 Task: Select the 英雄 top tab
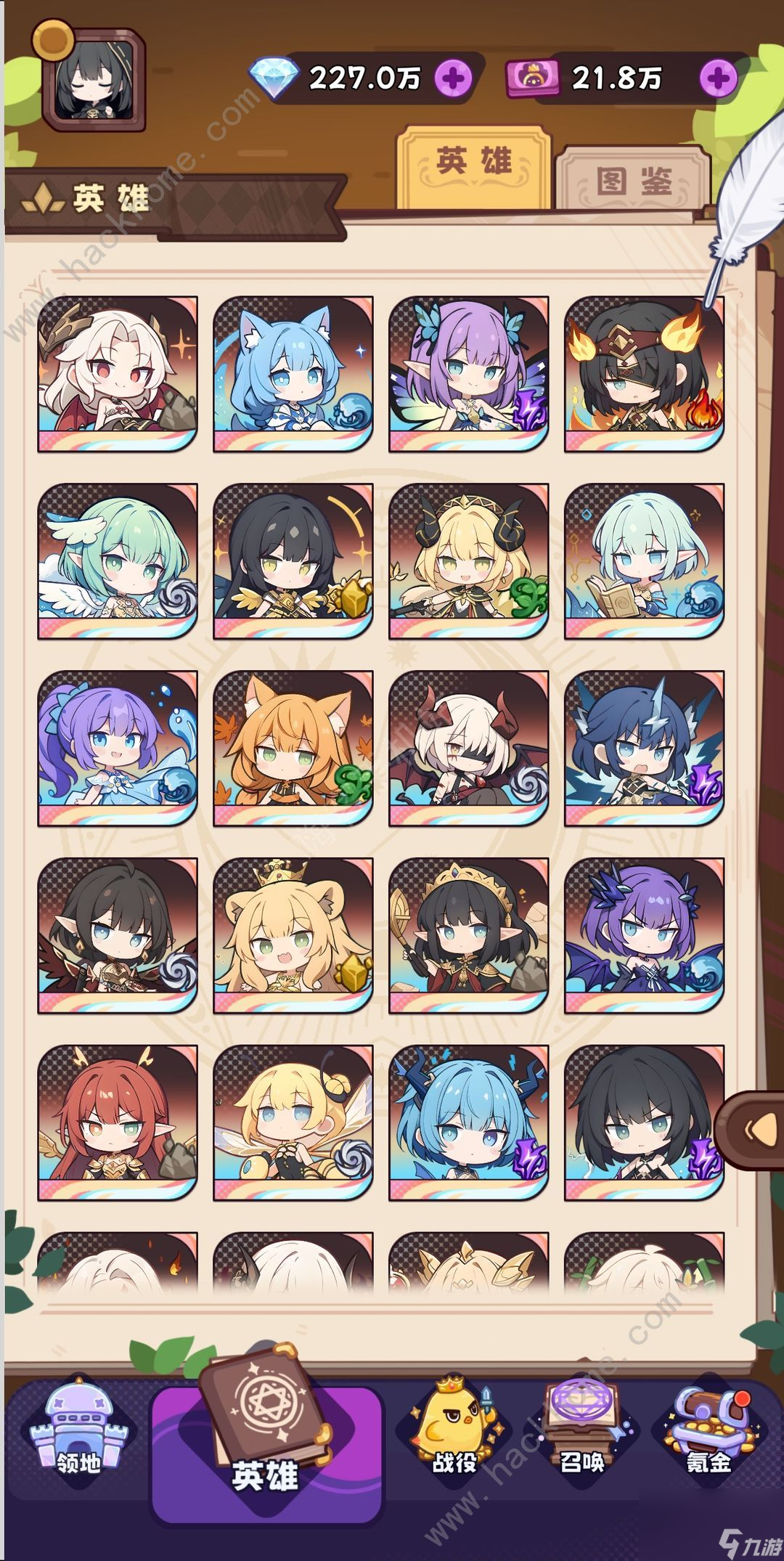[x=474, y=163]
